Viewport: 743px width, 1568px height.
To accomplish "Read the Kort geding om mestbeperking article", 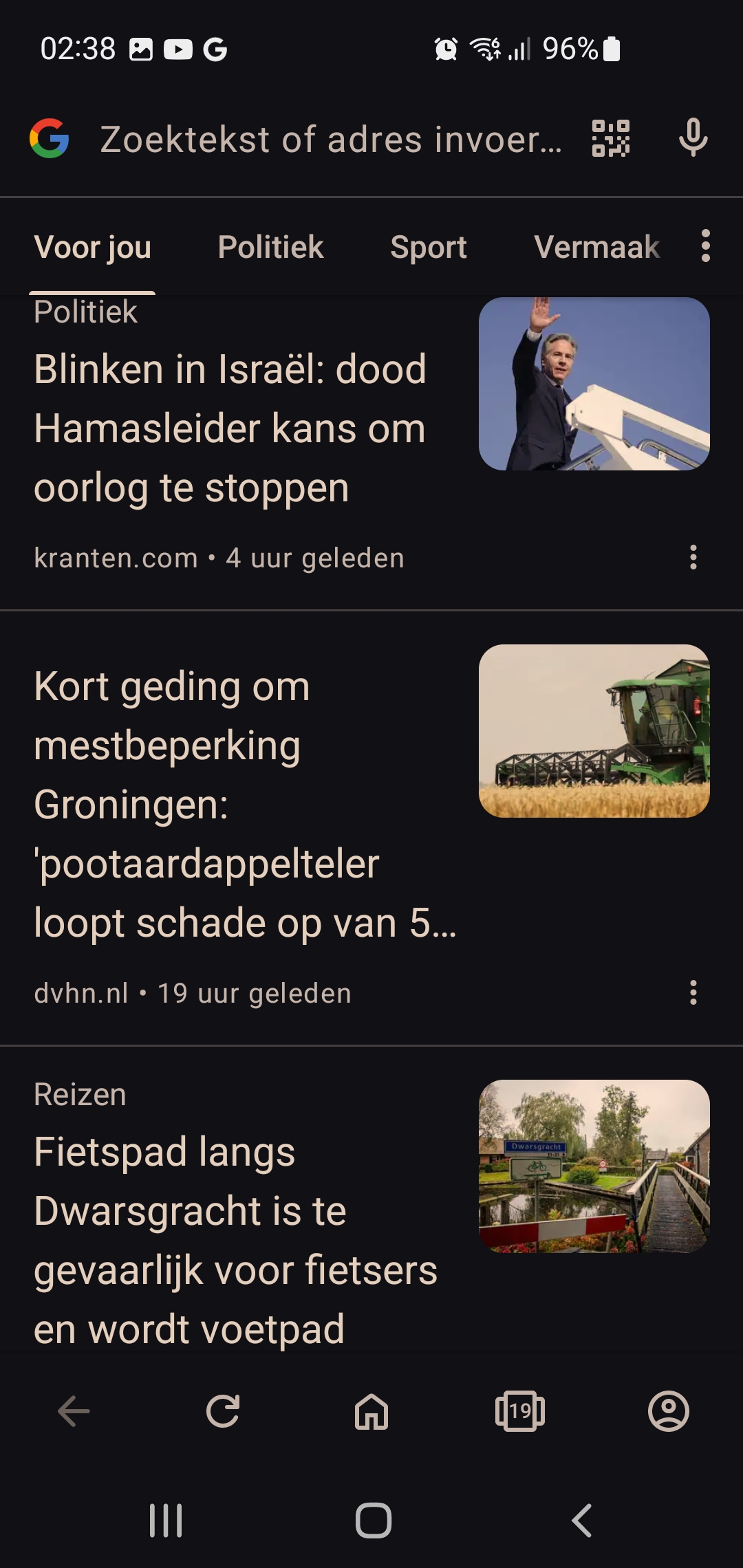I will tap(244, 804).
